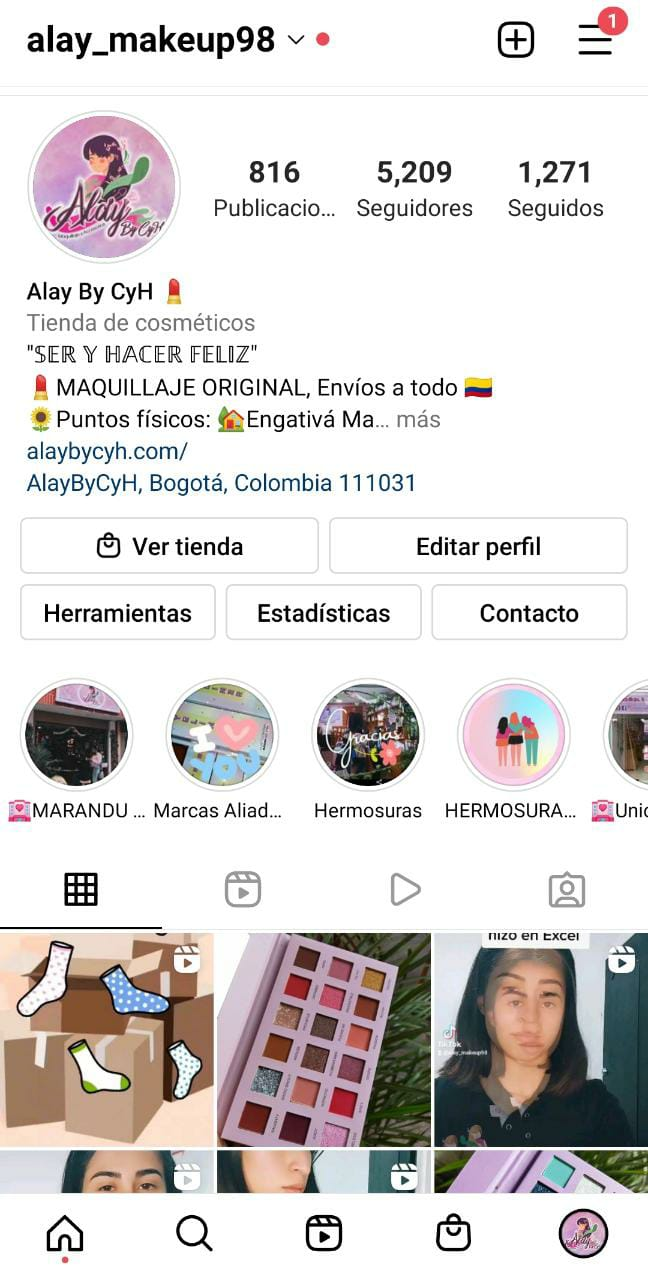
Task: Tap the Ver tienda button
Action: pos(169,546)
